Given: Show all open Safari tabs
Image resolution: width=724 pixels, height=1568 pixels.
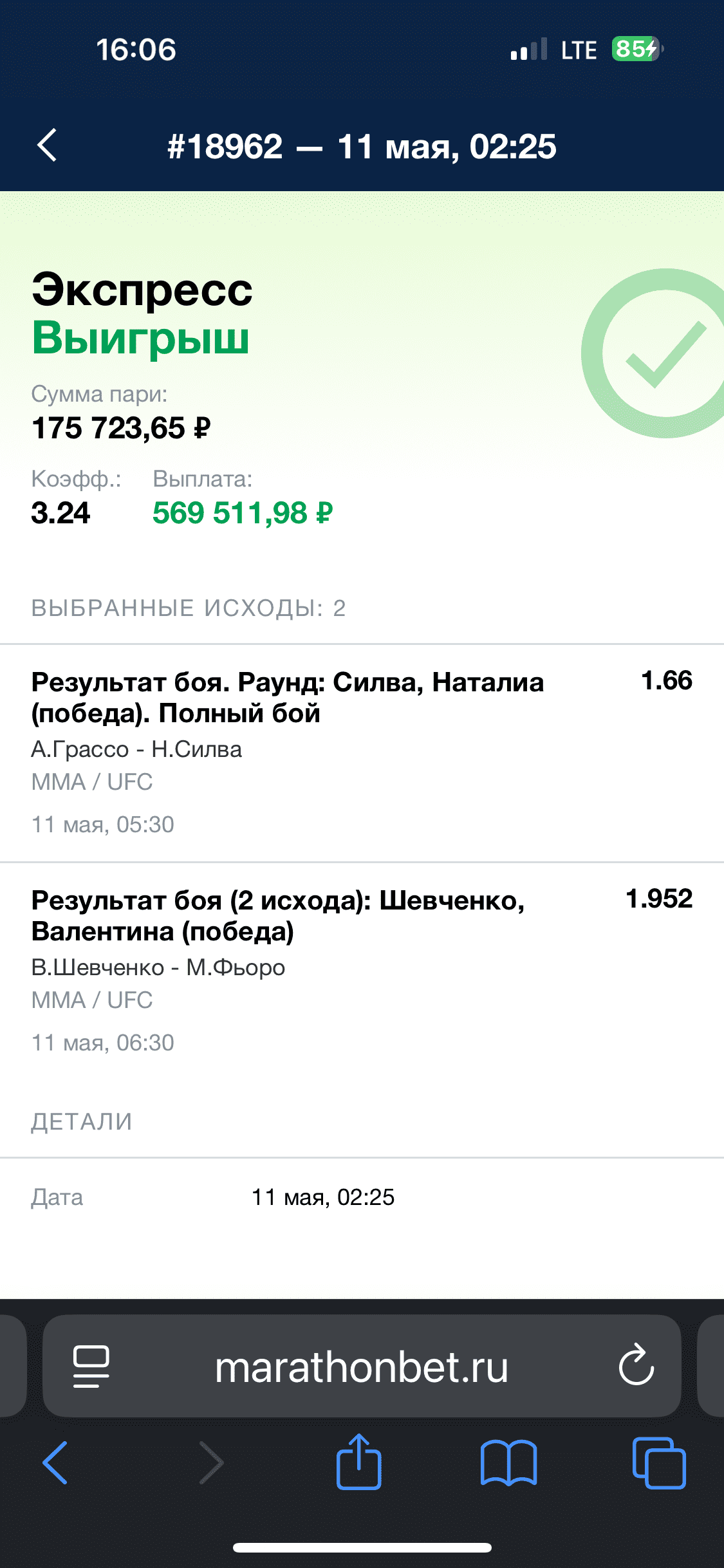Looking at the screenshot, I should pos(659,1463).
